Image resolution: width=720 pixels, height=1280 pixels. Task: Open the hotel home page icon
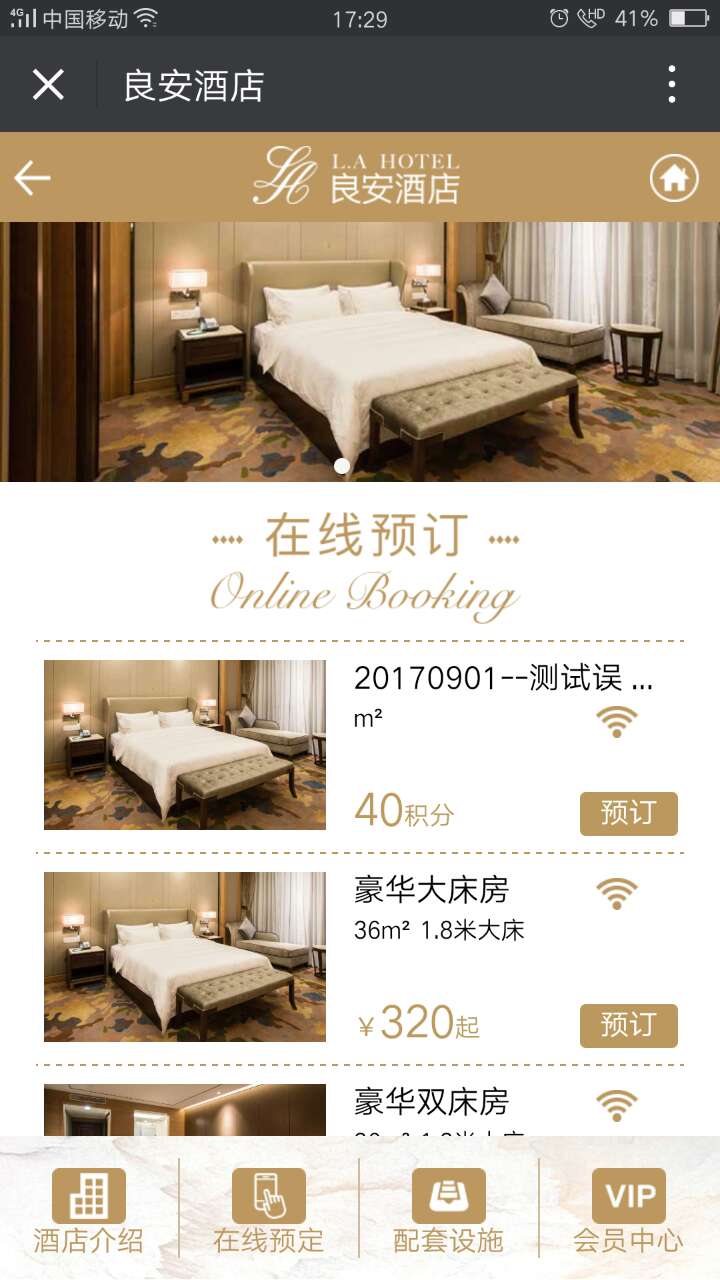pyautogui.click(x=674, y=179)
